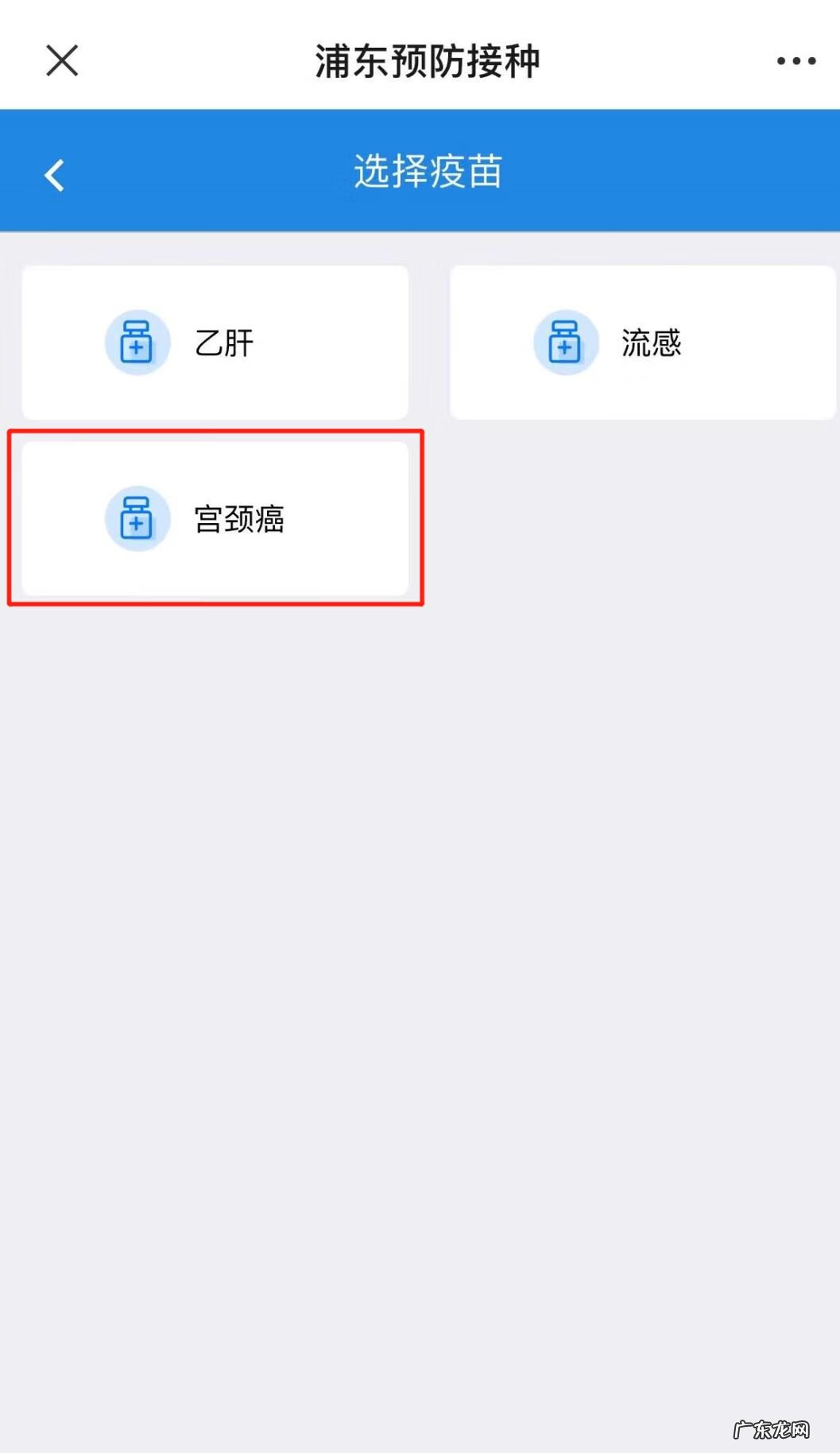This screenshot has width=840, height=1453.
Task: Click the 宫颈癌 label text
Action: [x=238, y=517]
